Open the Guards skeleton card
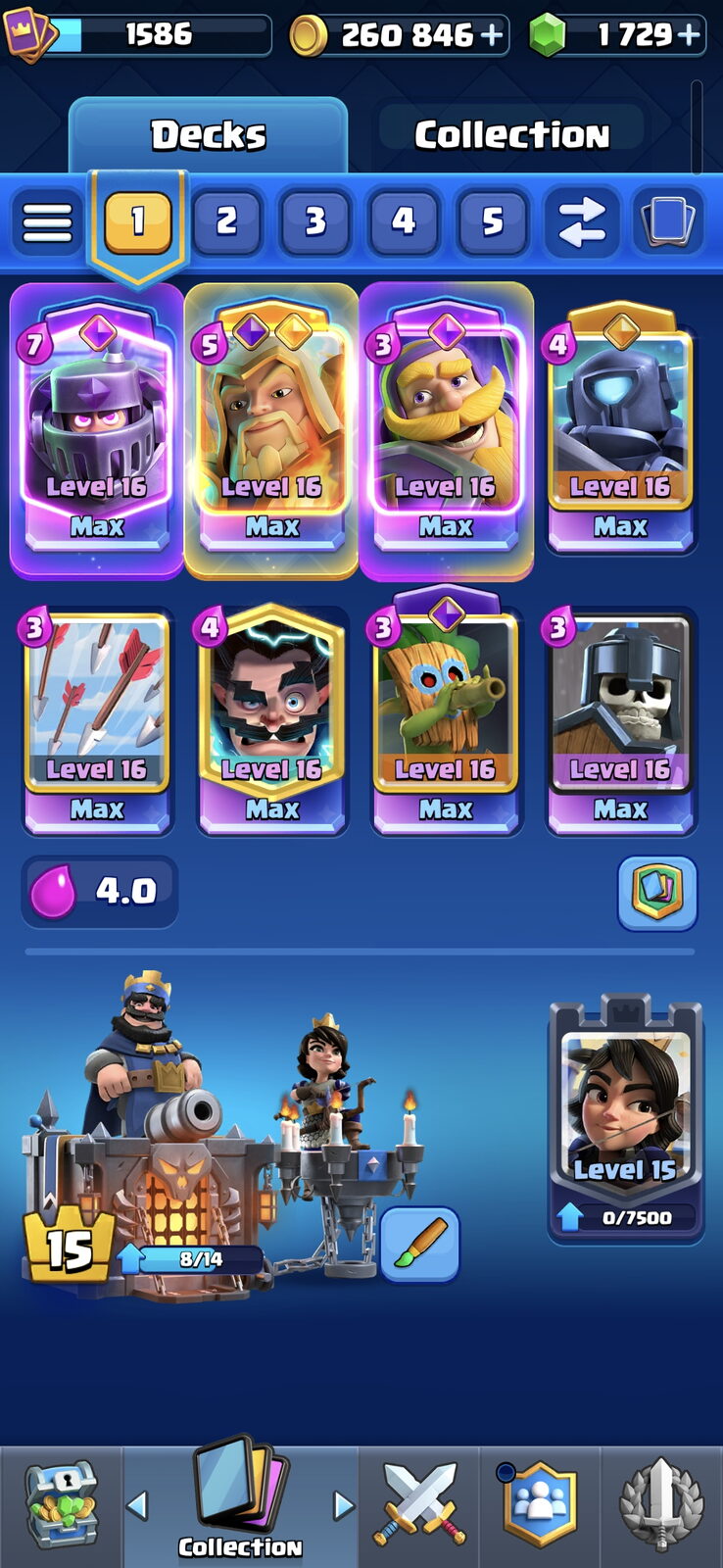Screen dimensions: 723x1568 coord(621,722)
